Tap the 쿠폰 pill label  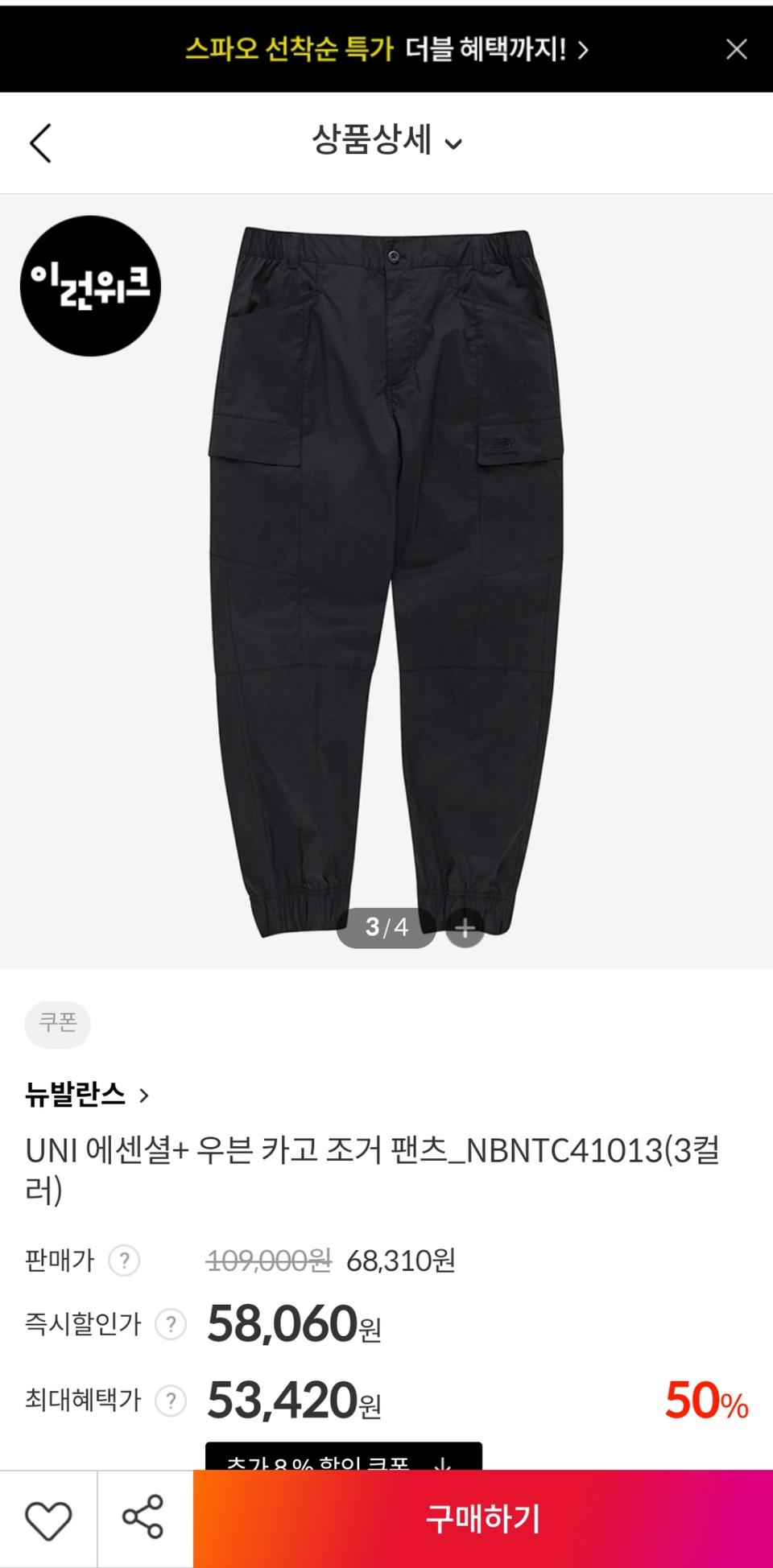(56, 1021)
